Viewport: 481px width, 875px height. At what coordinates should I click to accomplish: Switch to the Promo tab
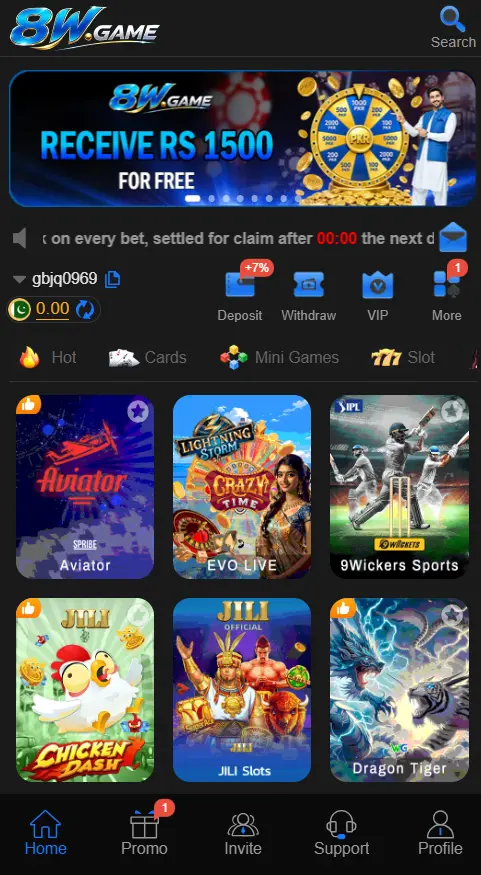[145, 833]
